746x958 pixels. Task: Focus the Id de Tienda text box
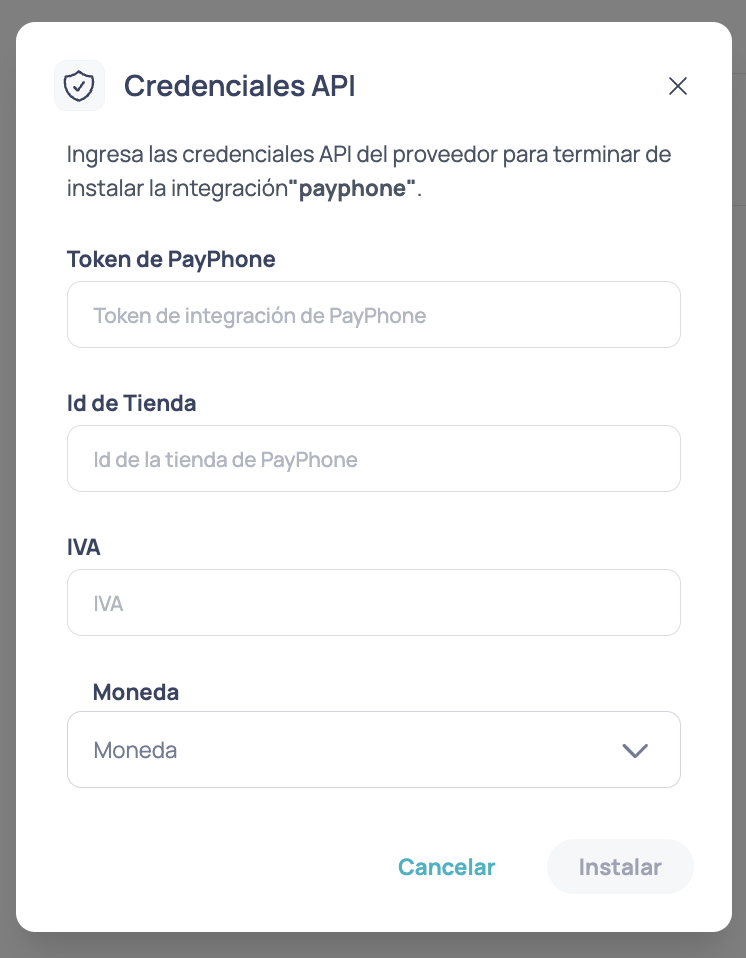pyautogui.click(x=374, y=458)
